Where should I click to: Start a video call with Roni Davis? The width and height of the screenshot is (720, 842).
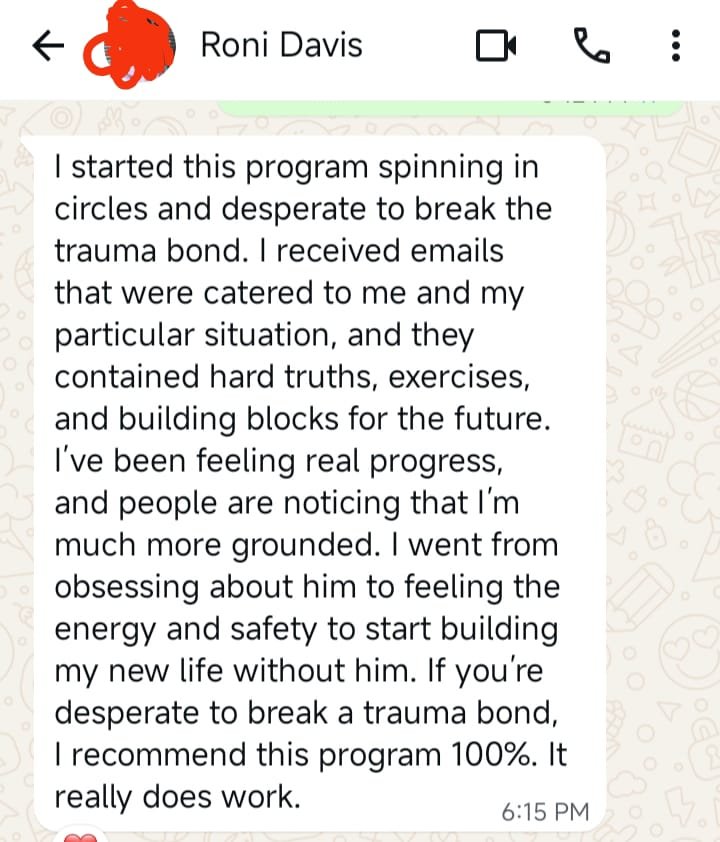[496, 45]
